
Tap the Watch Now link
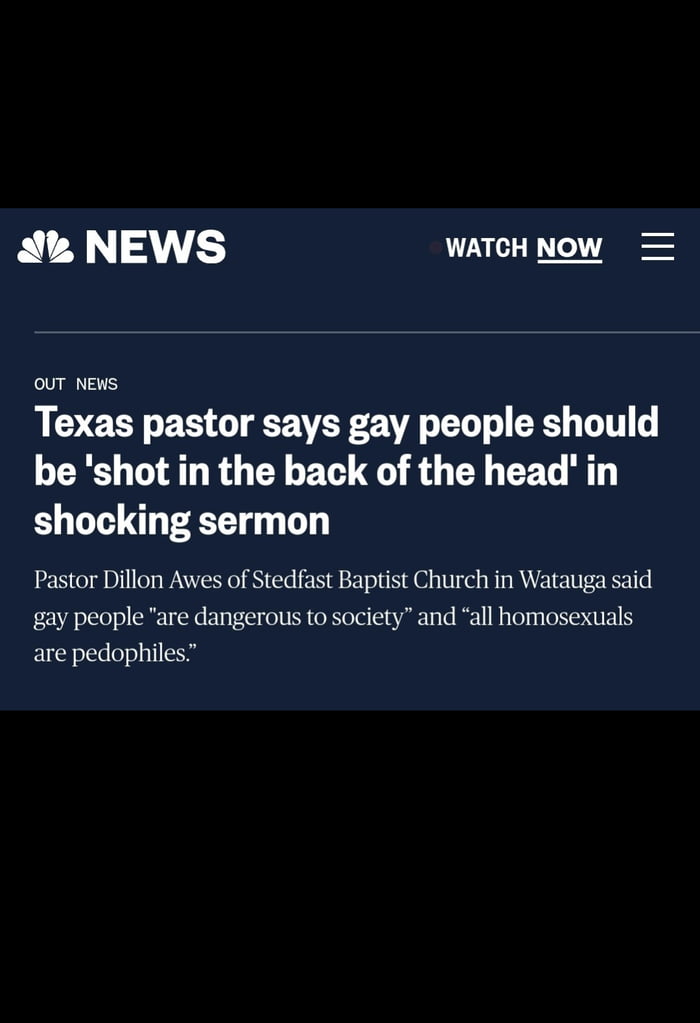click(523, 247)
